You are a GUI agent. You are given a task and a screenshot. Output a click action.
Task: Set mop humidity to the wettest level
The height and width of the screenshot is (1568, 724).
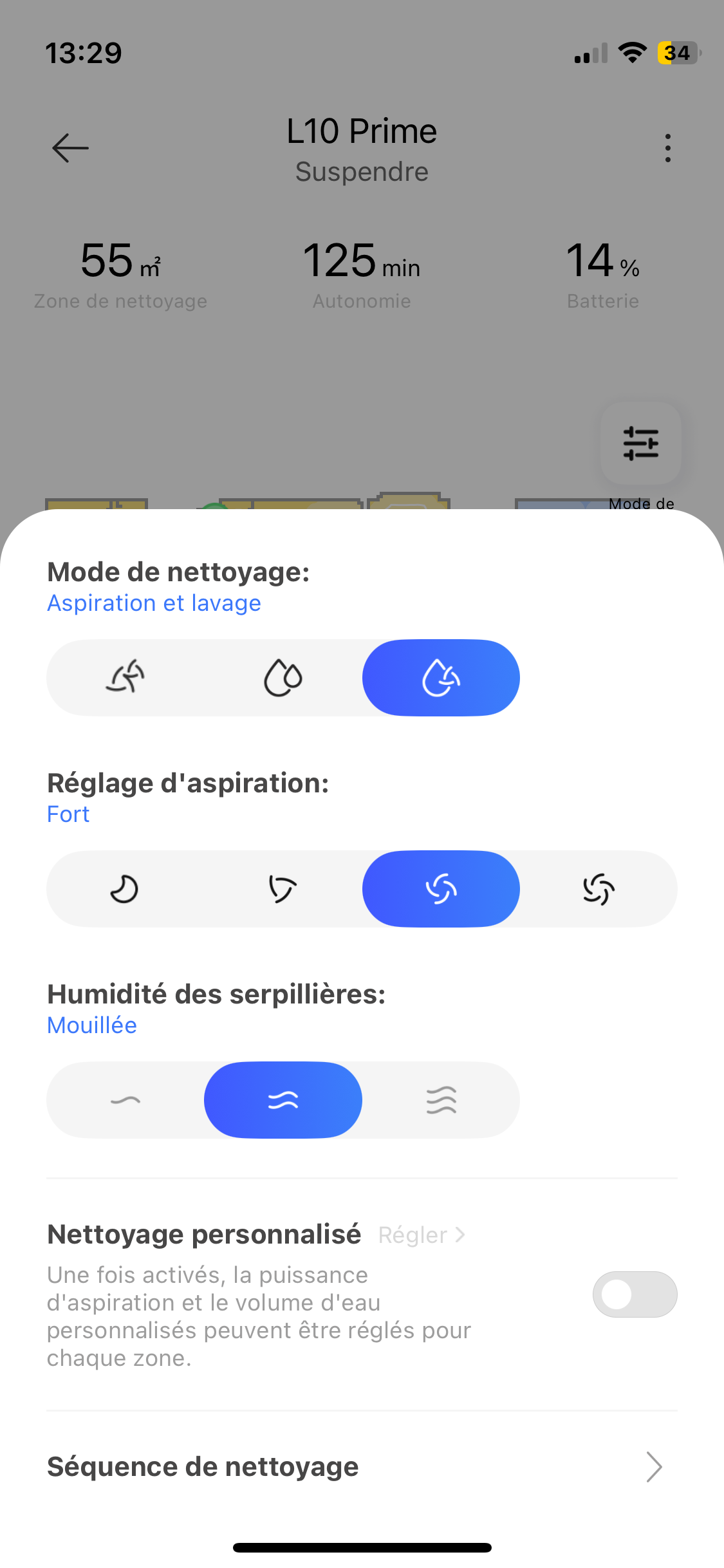441,1100
